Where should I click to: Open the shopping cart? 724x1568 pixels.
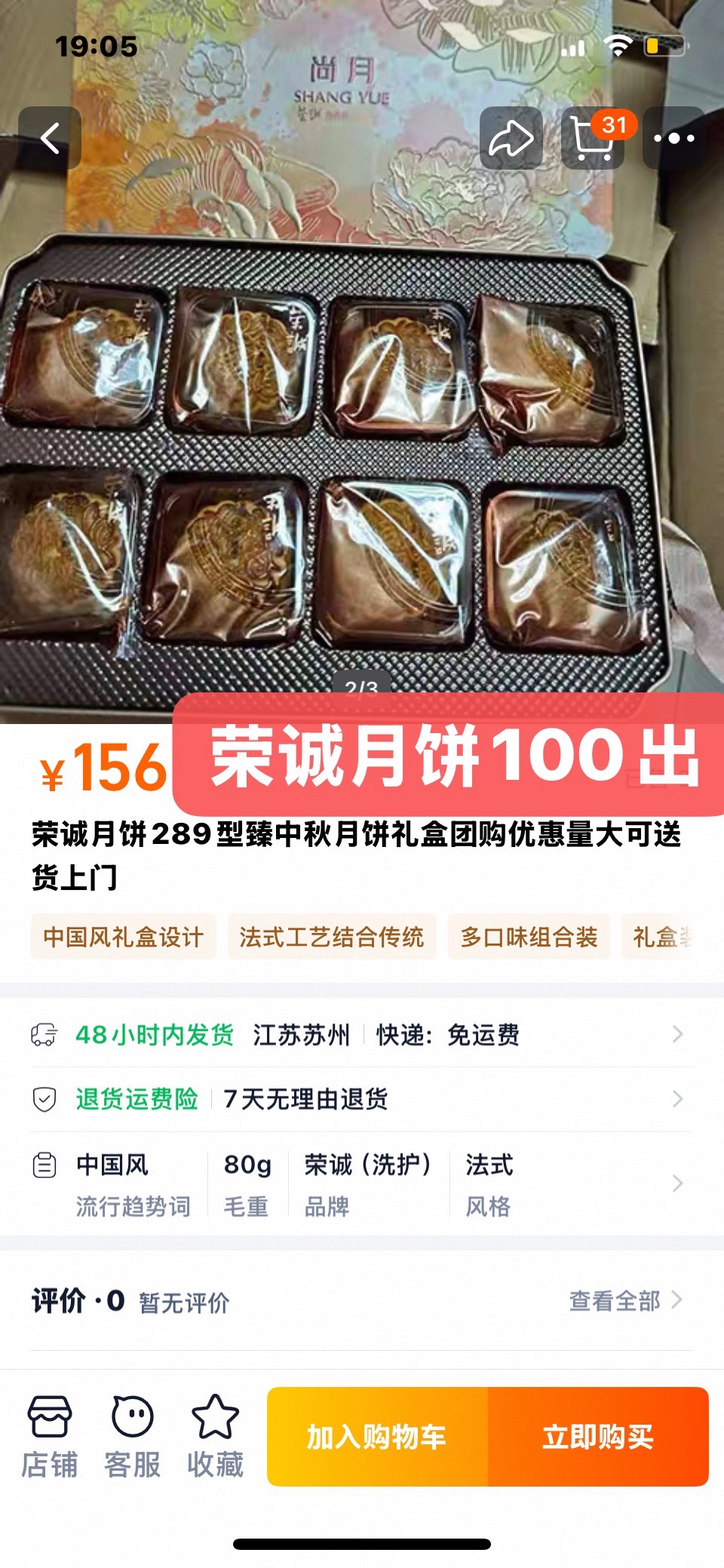tap(593, 138)
